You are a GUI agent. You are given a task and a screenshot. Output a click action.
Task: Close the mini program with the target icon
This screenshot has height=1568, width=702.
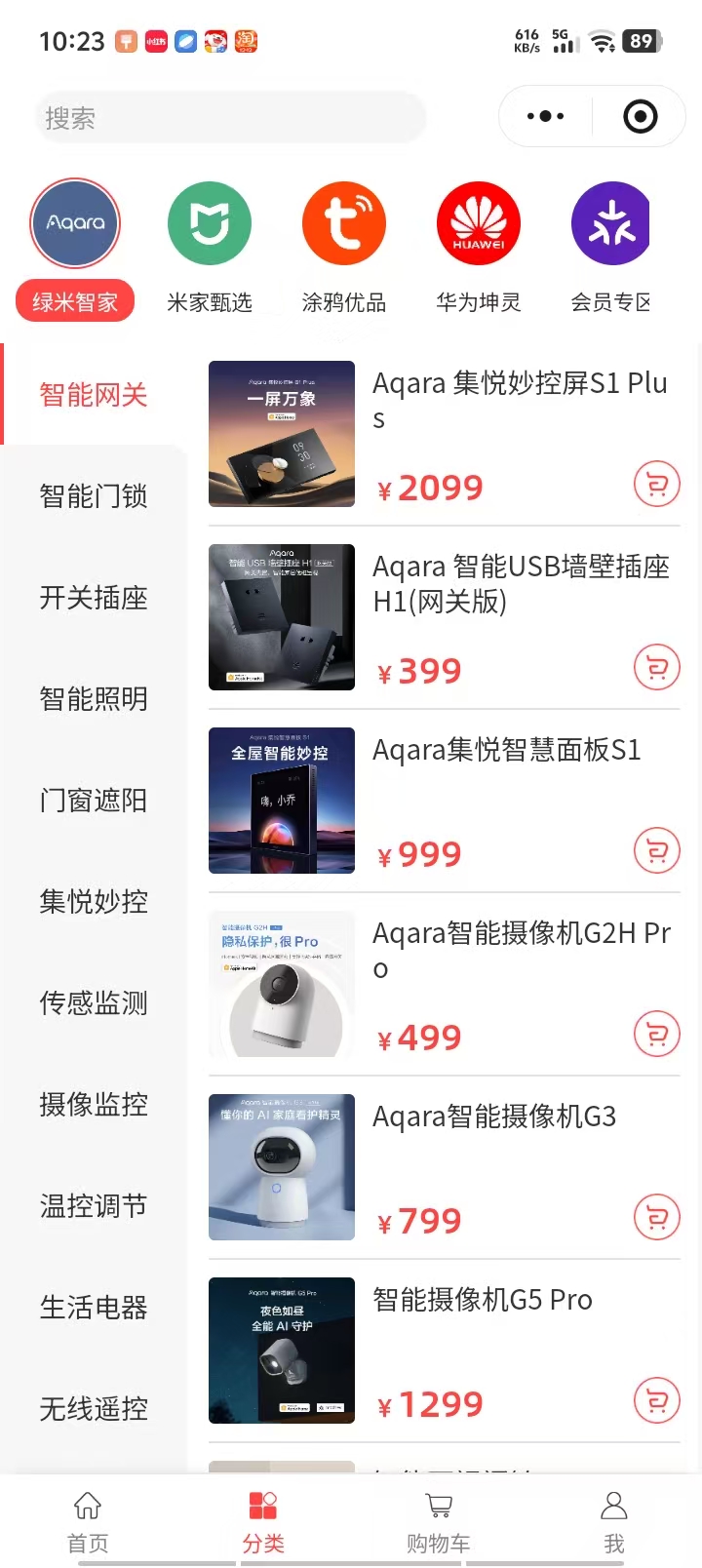click(640, 117)
